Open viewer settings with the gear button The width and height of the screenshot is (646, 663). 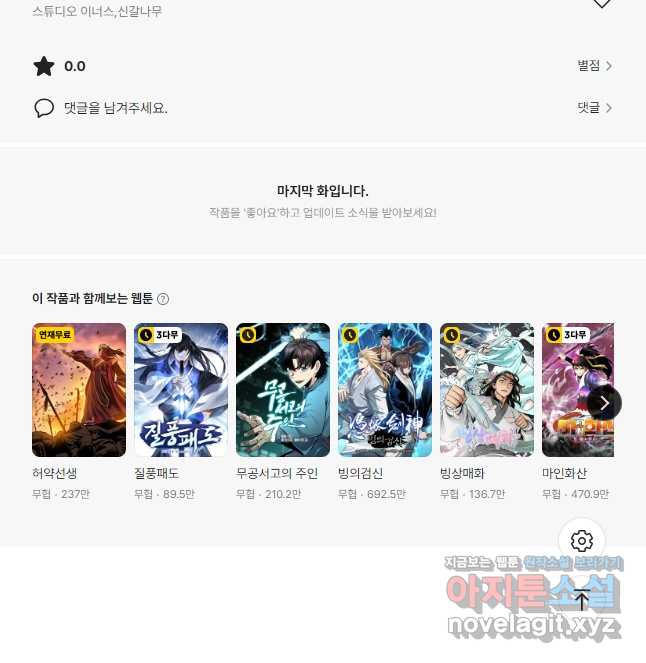[582, 541]
